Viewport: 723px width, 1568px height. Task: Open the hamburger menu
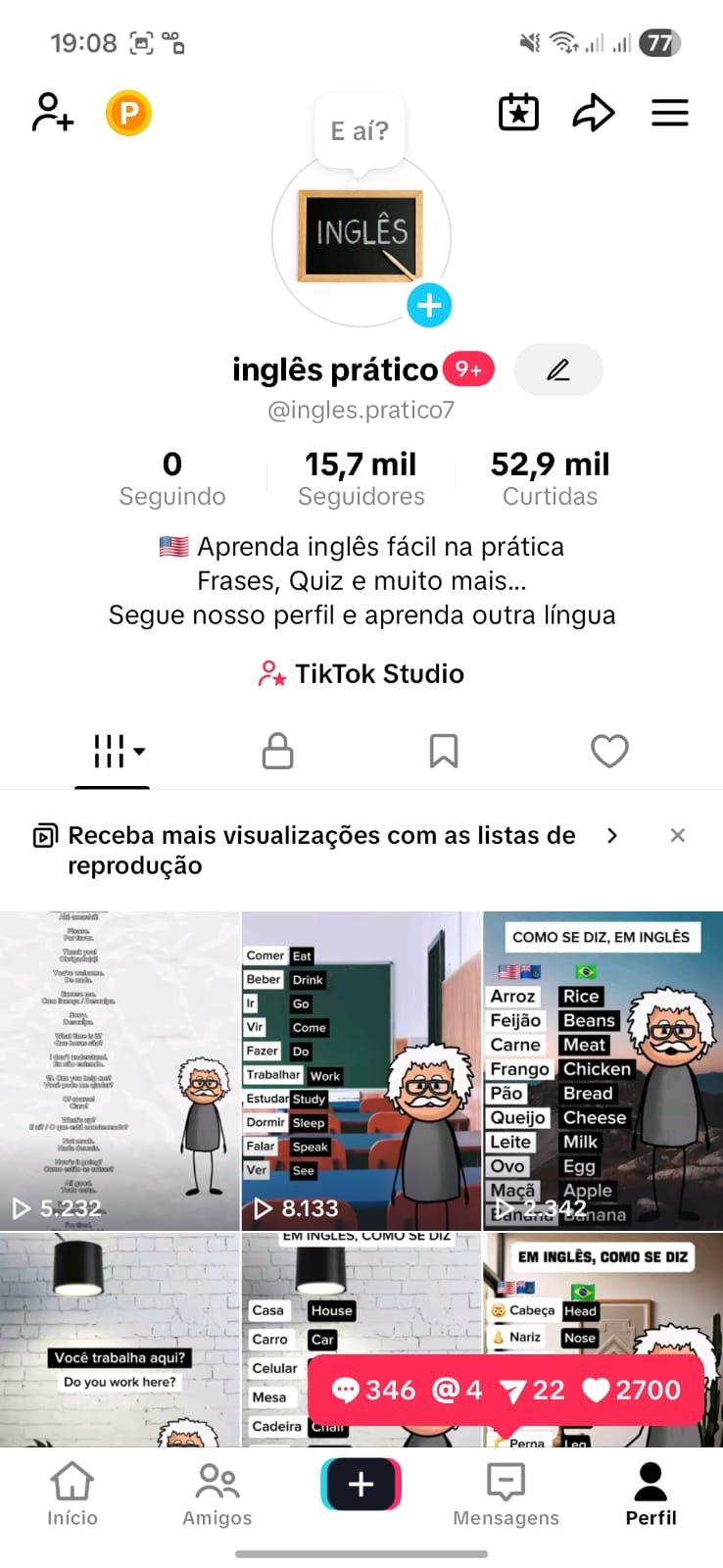[670, 113]
